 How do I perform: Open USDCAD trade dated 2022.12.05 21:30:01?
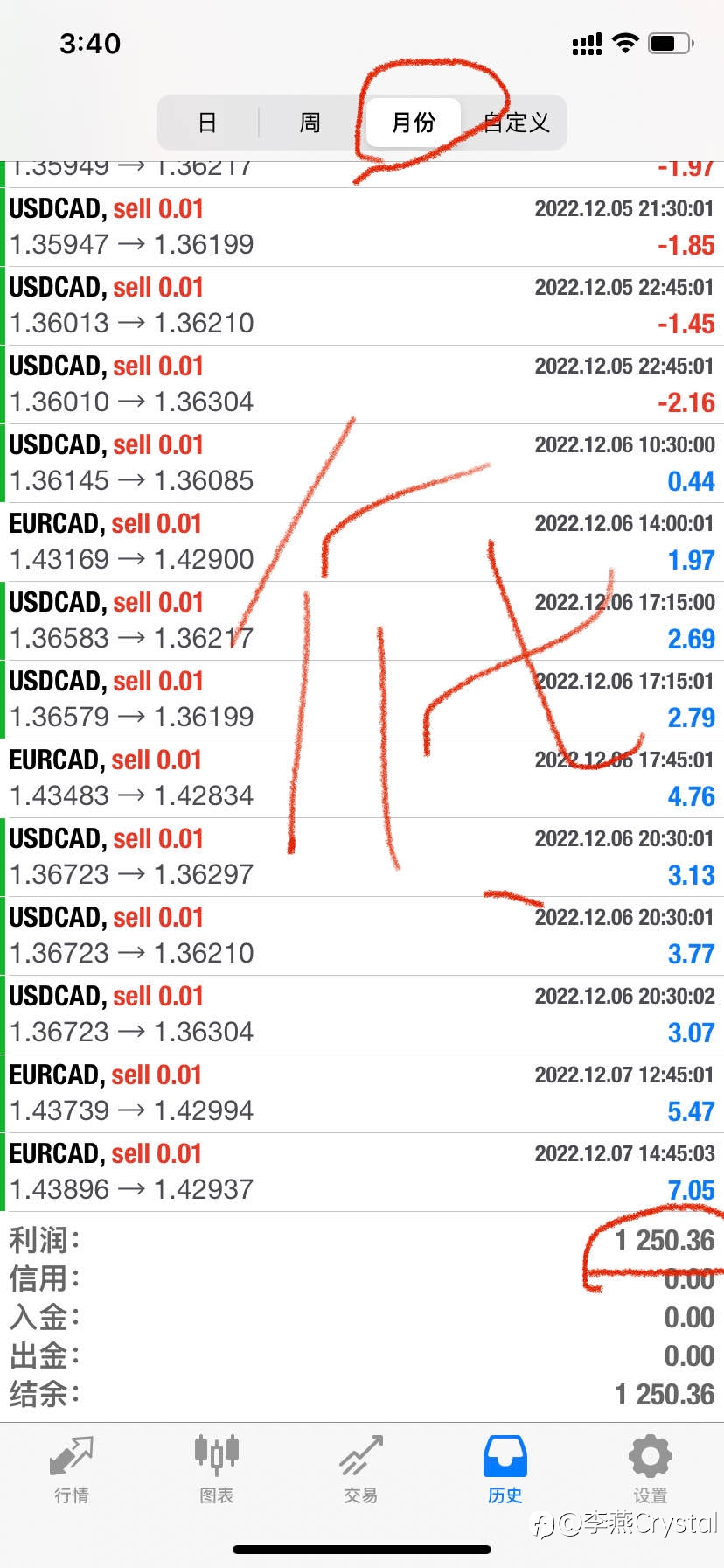coord(362,227)
